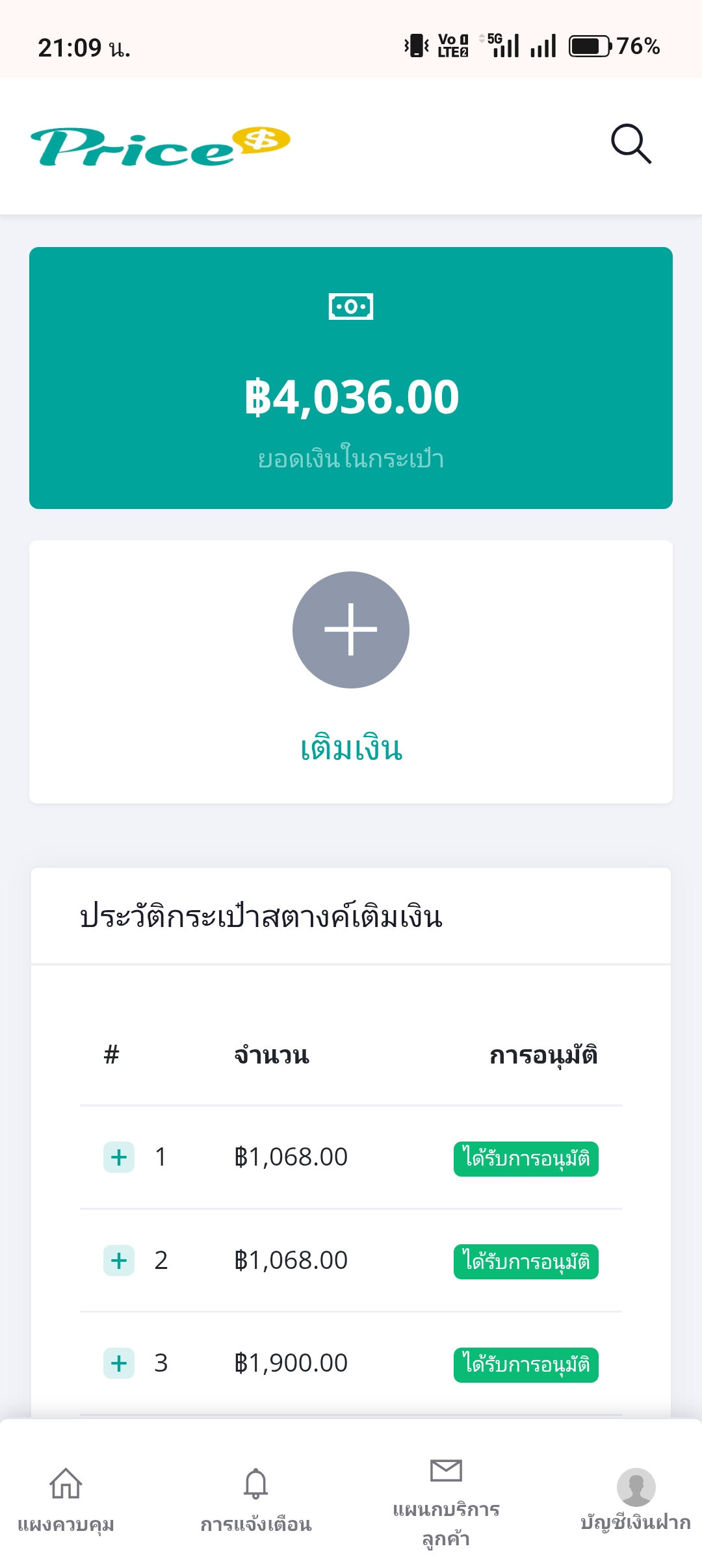702x1568 pixels.
Task: Expand row 2 of the top-up history
Action: (x=119, y=1261)
